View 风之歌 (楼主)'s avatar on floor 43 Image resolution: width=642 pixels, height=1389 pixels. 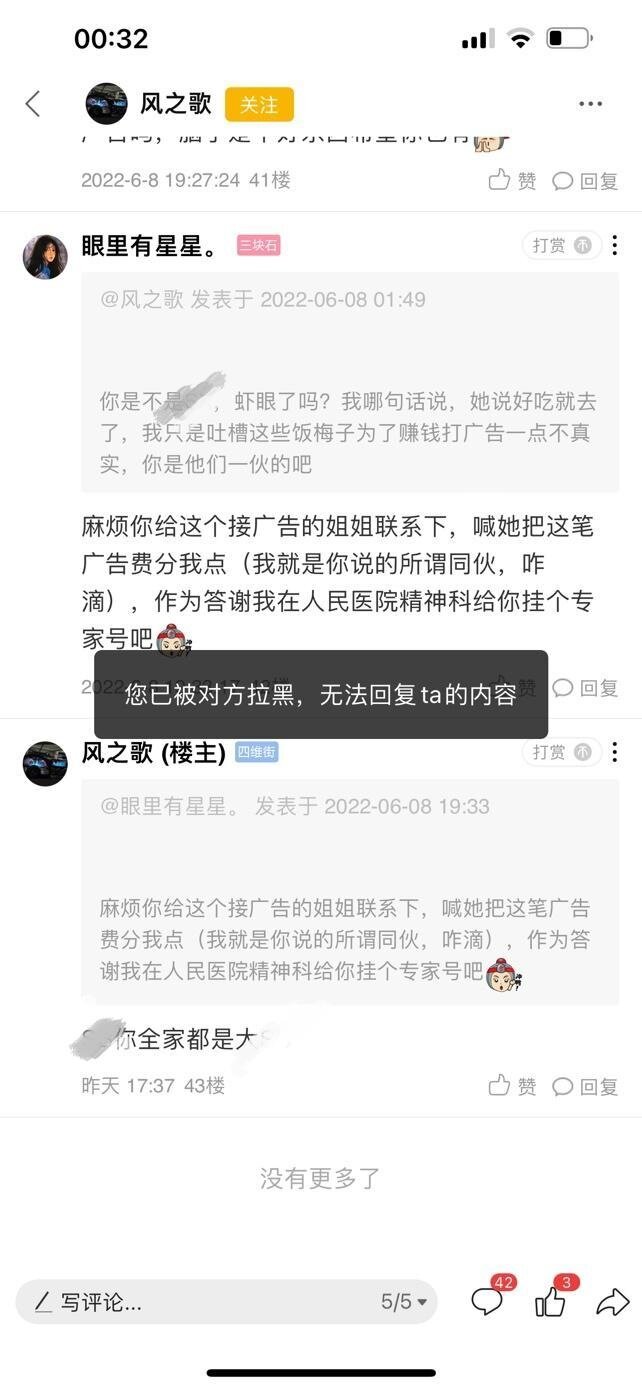coord(45,764)
